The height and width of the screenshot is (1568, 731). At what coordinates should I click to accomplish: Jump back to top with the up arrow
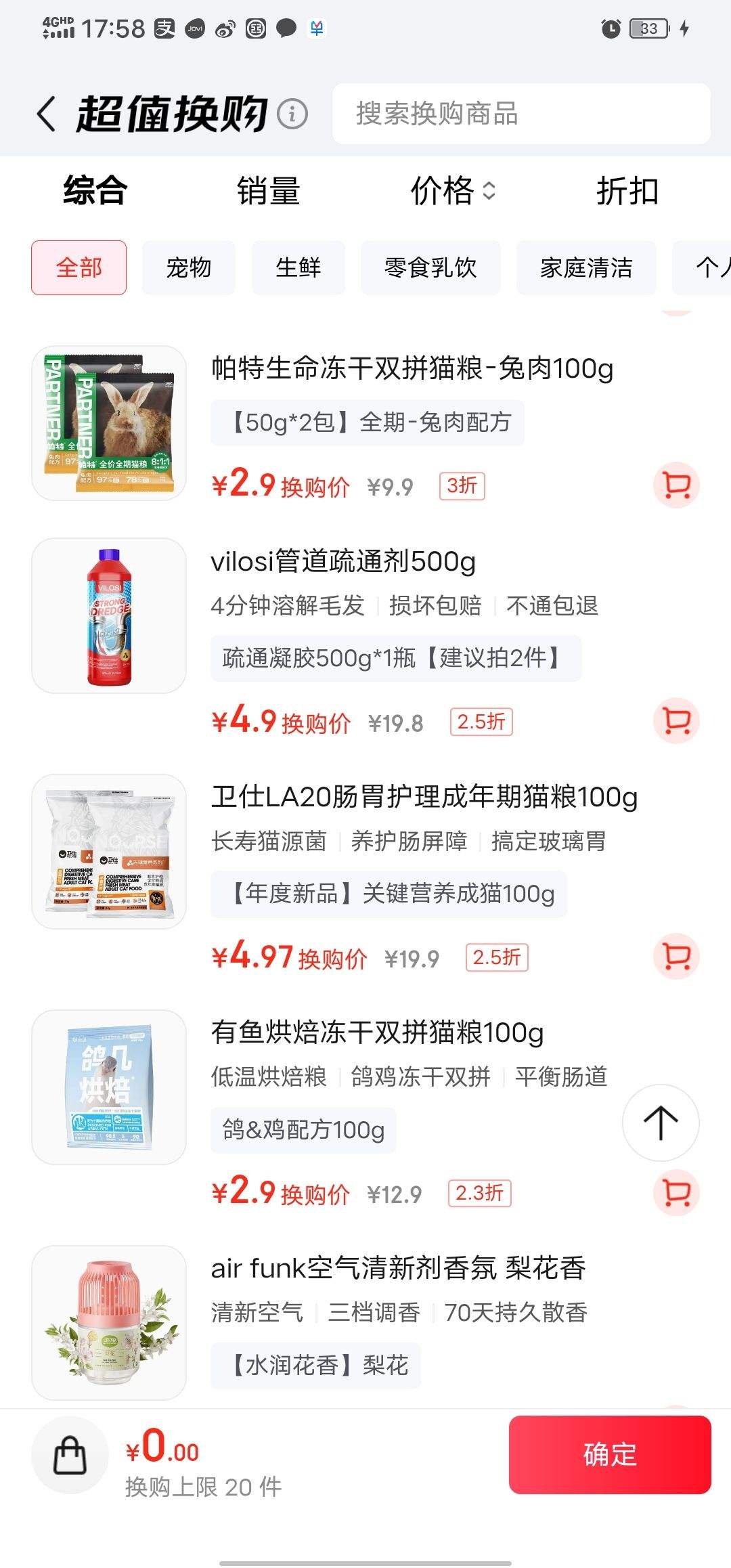click(660, 1123)
